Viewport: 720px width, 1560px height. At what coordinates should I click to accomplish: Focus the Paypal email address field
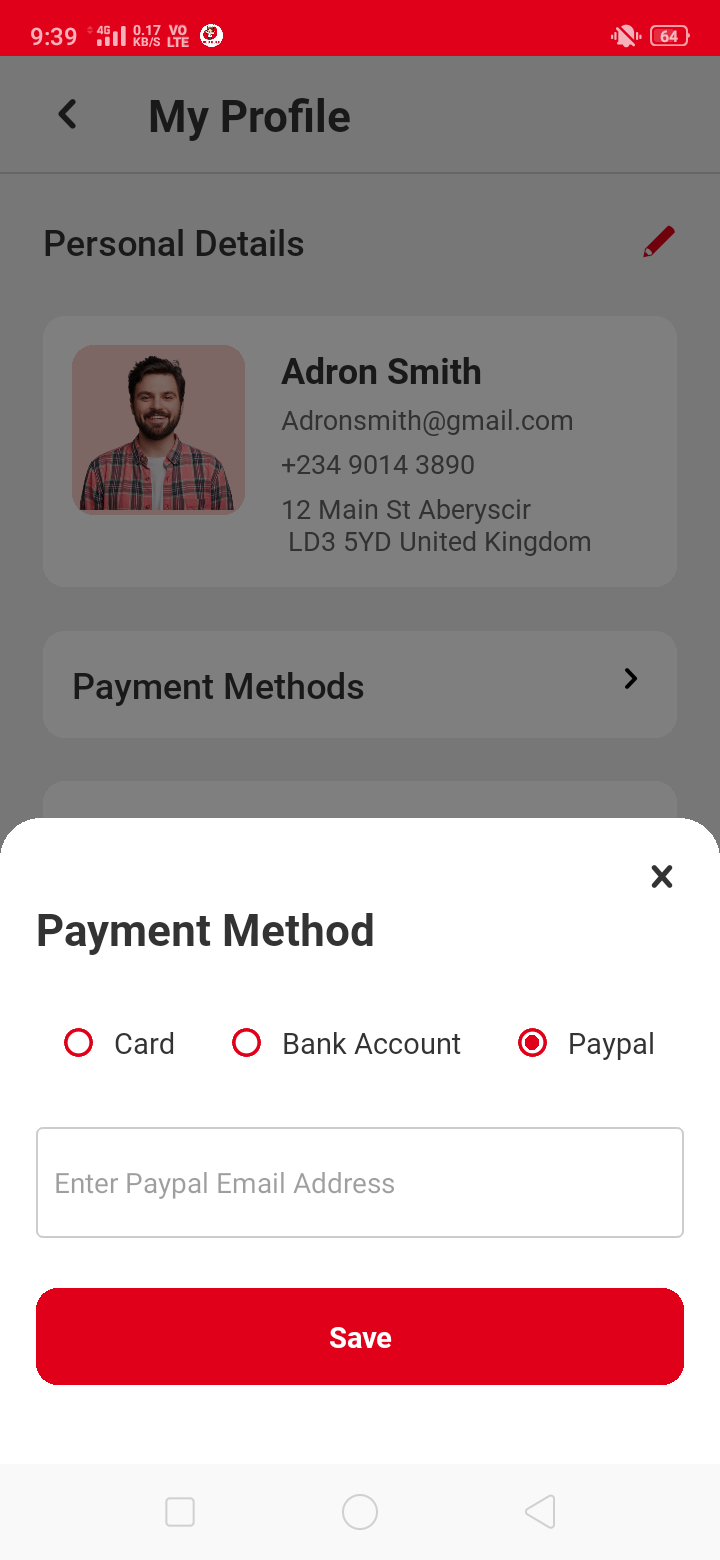point(360,1183)
